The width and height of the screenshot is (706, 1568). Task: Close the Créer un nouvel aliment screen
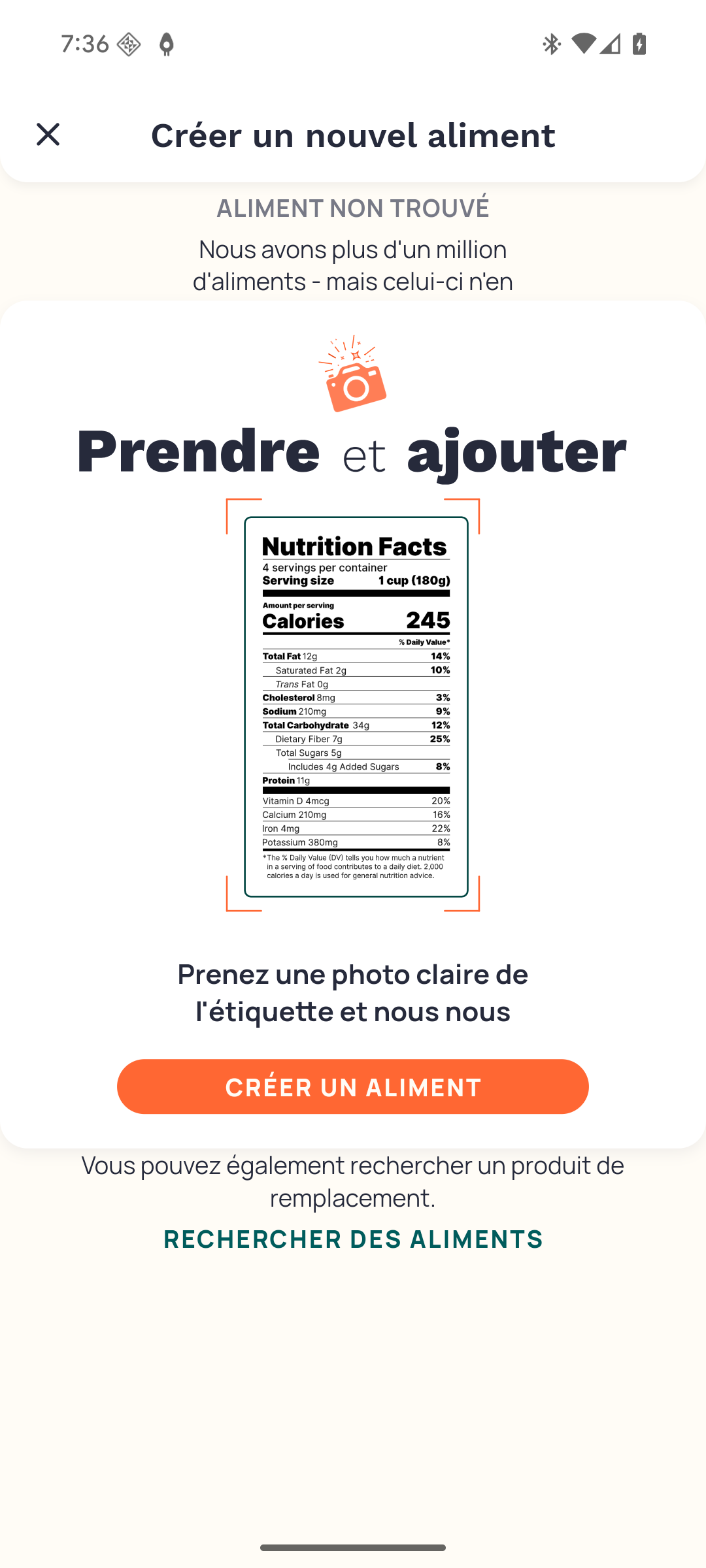point(48,135)
